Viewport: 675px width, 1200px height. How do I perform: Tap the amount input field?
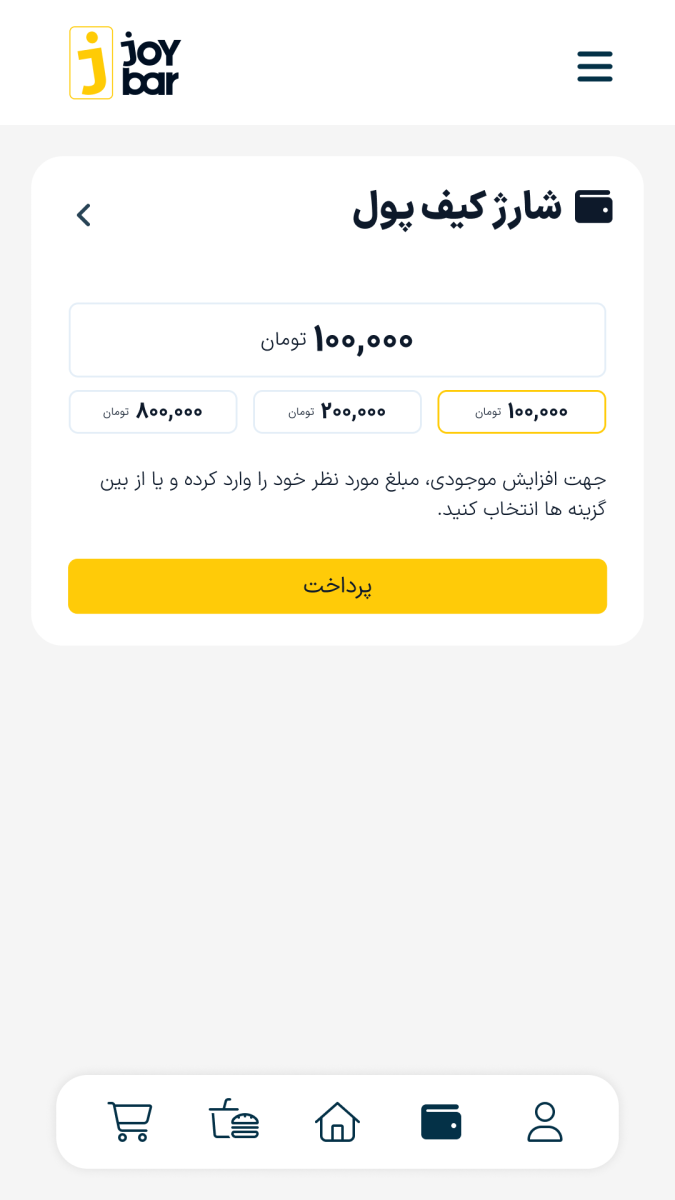pyautogui.click(x=337, y=340)
